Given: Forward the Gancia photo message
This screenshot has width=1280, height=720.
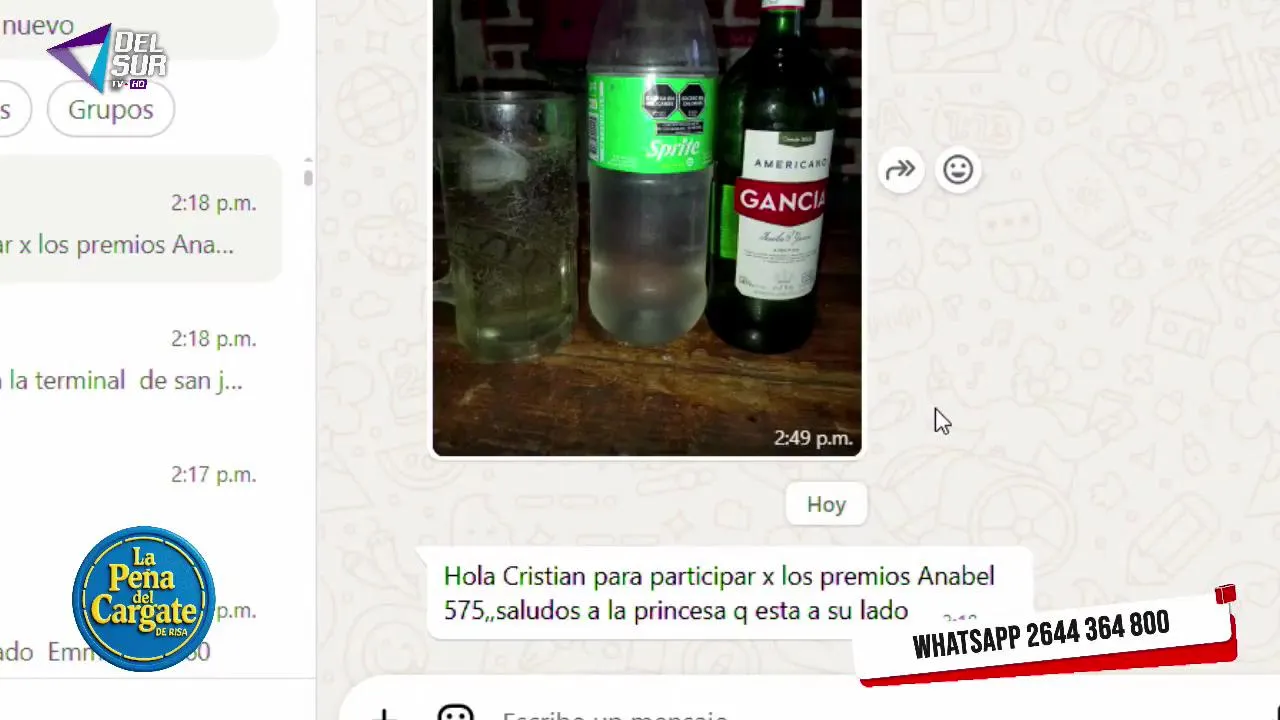Looking at the screenshot, I should click(900, 170).
